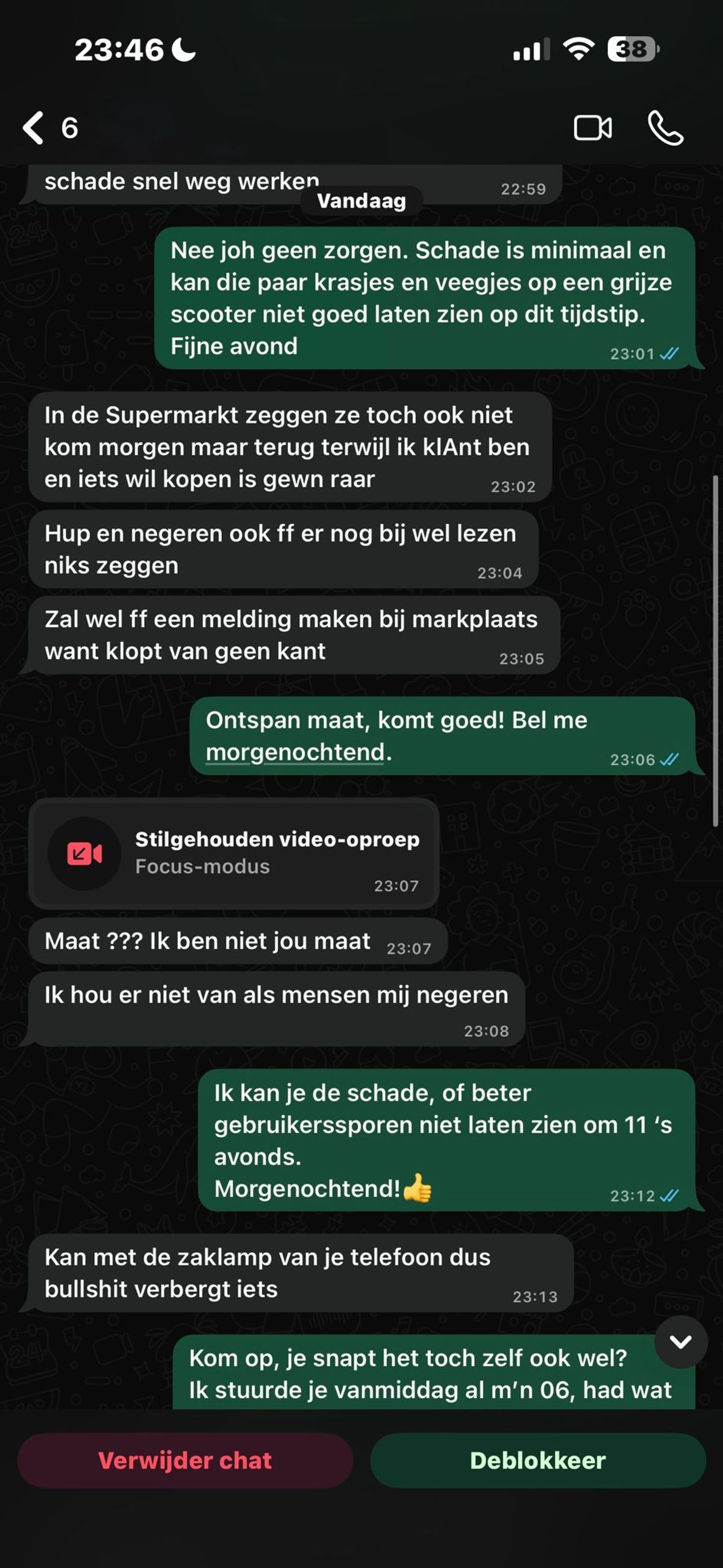Go back to the chat list

tap(34, 128)
